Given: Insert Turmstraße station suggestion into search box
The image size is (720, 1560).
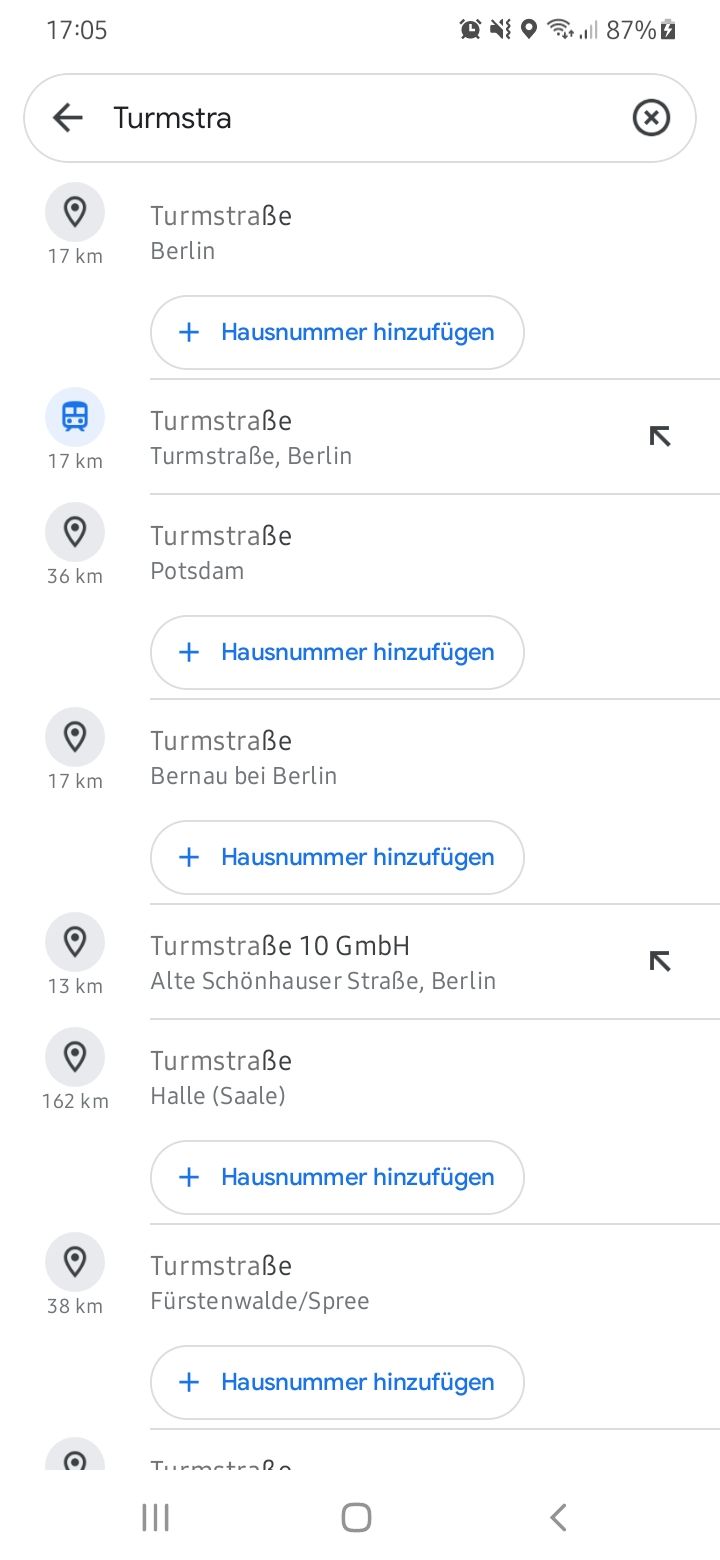Looking at the screenshot, I should [x=660, y=436].
